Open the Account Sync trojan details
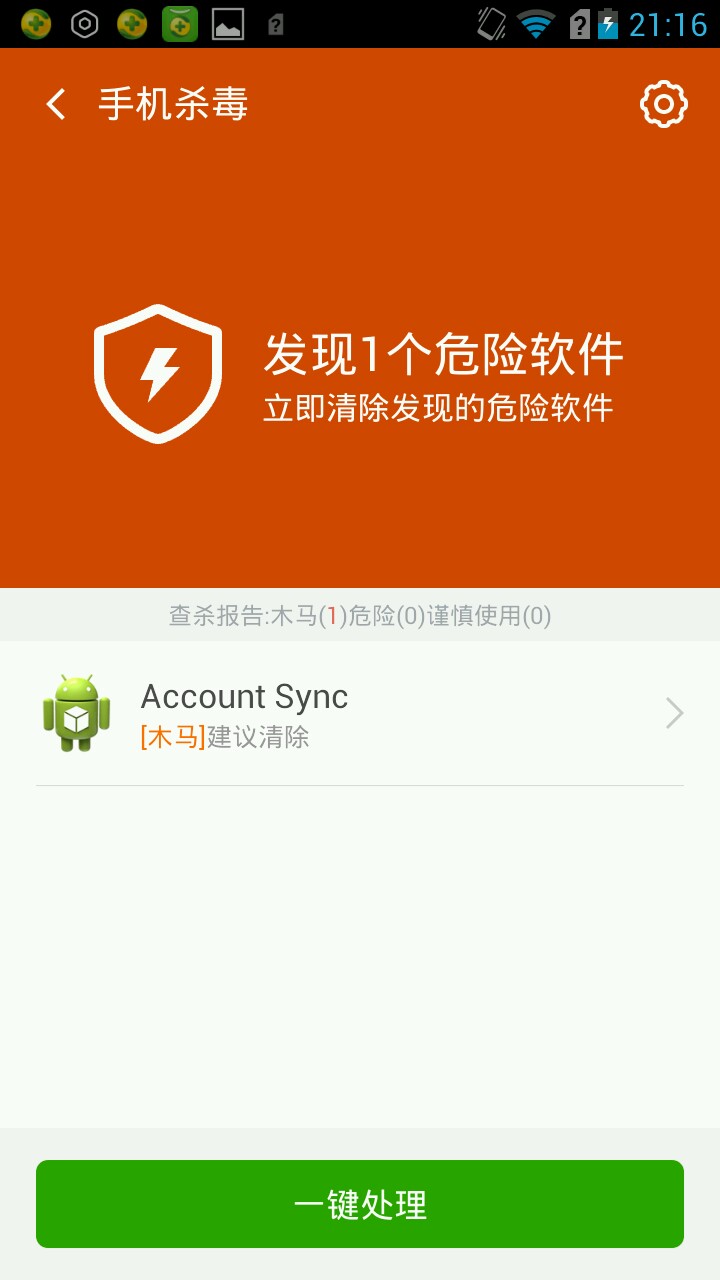This screenshot has height=1280, width=720. [360, 713]
